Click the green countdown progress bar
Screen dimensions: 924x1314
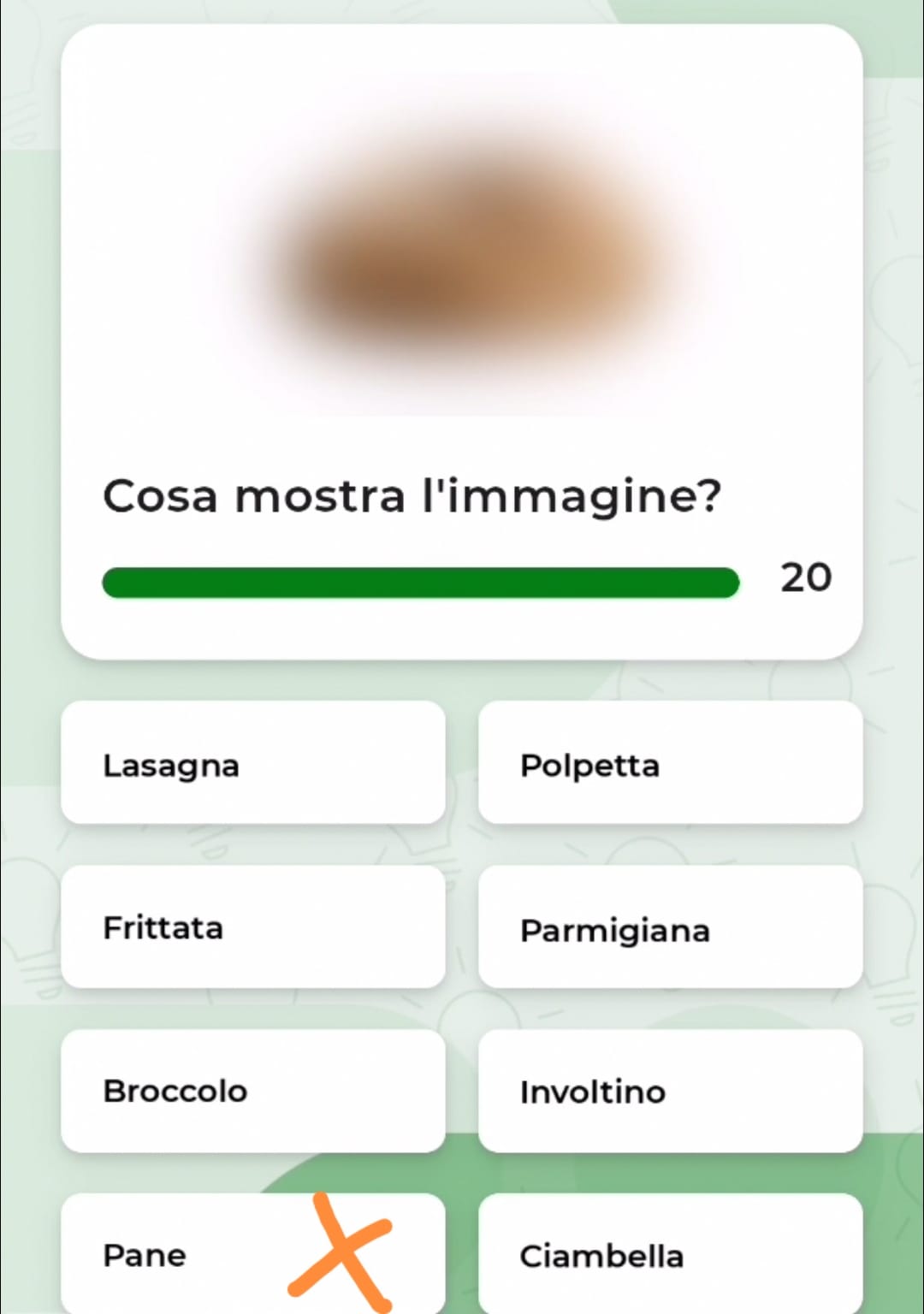420,582
